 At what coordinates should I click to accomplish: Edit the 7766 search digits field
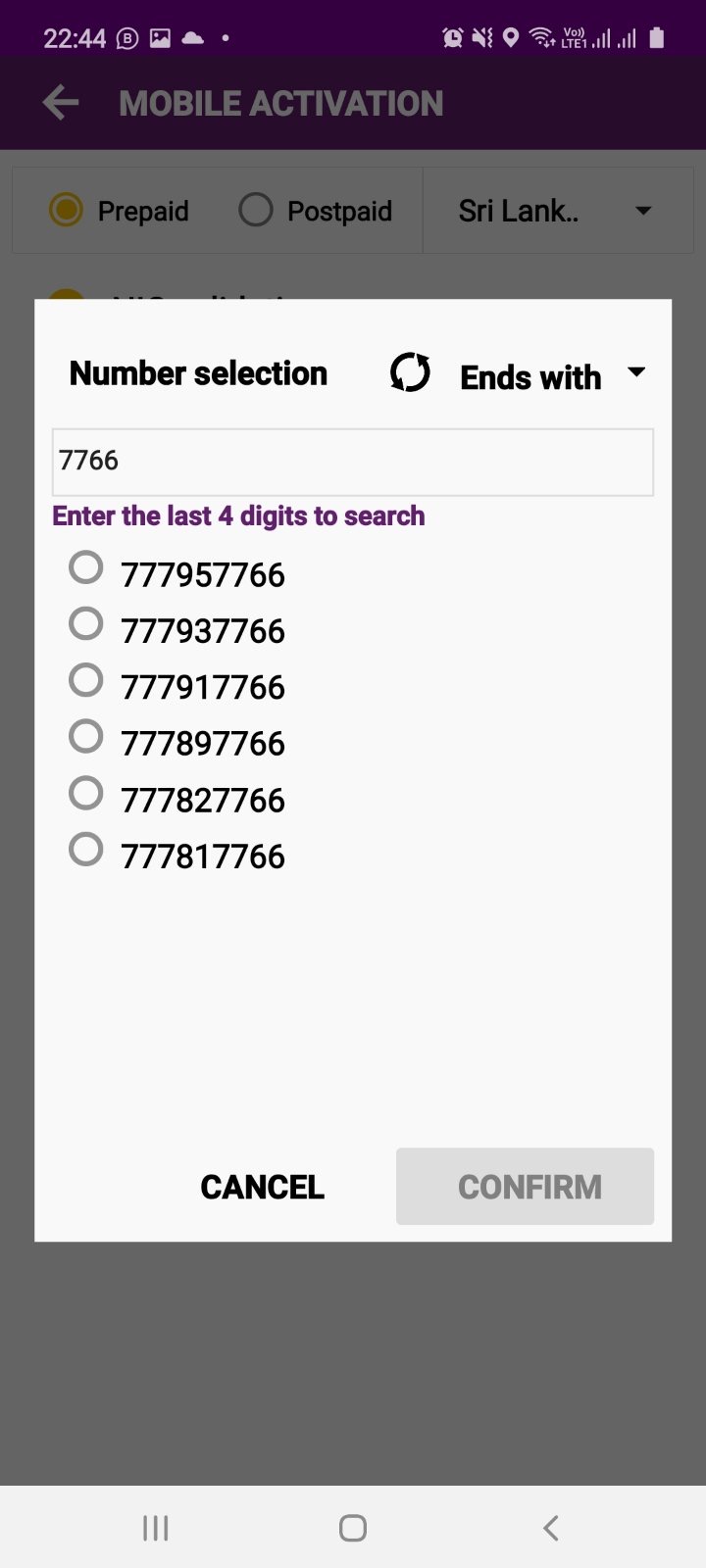point(353,462)
